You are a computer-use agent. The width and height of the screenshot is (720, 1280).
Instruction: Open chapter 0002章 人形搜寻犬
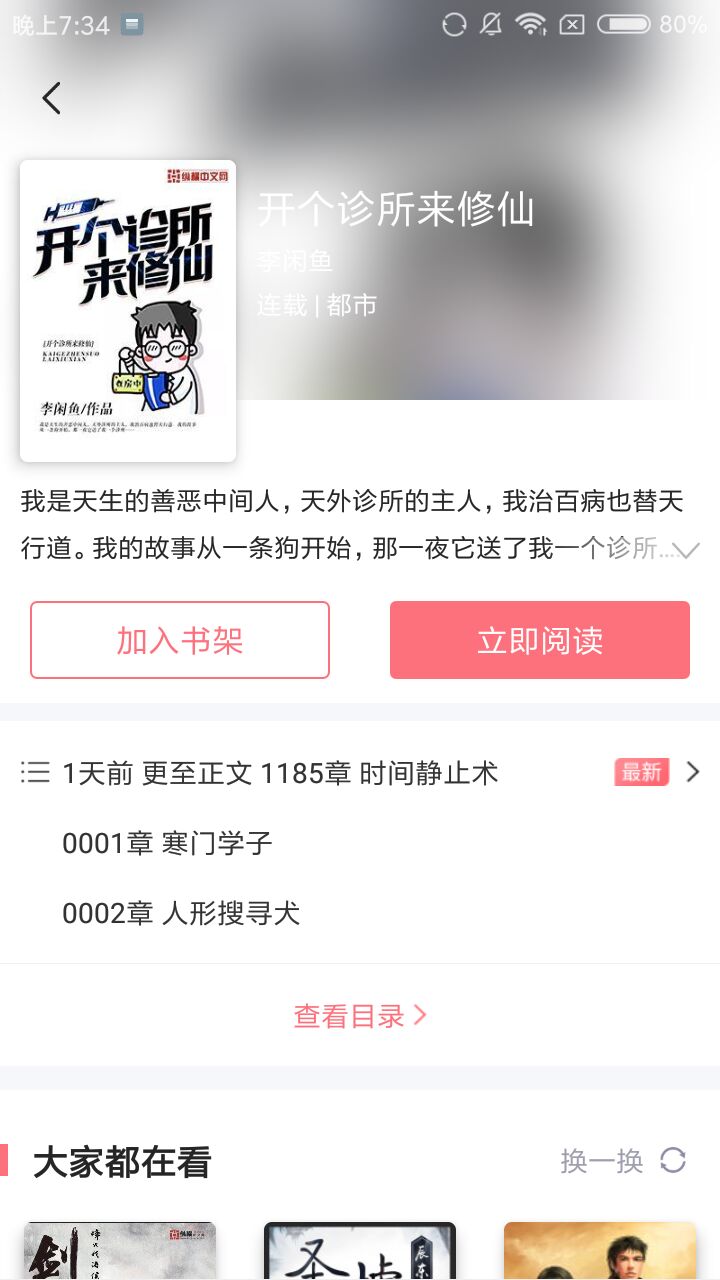(182, 913)
